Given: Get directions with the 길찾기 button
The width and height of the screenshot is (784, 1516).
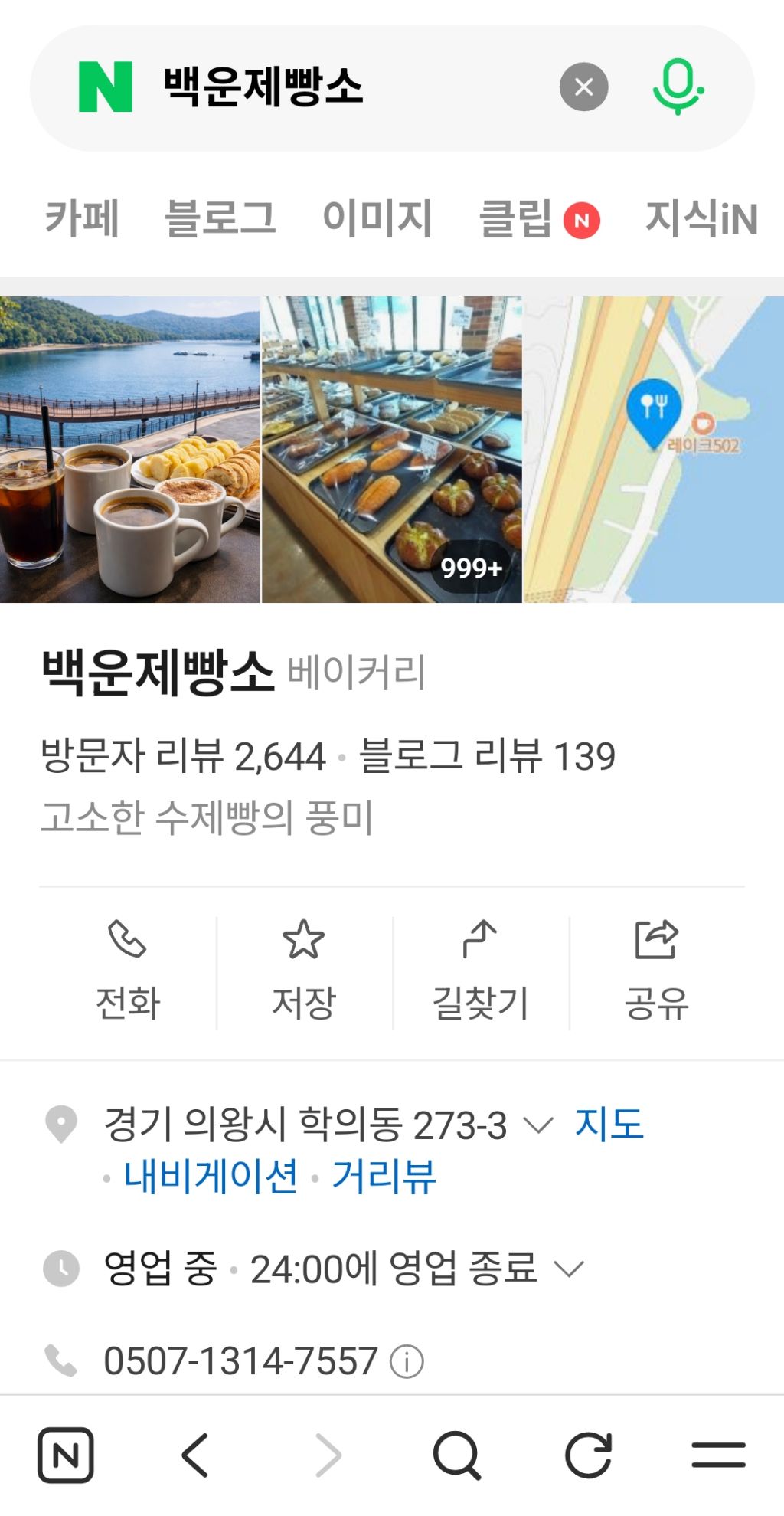Looking at the screenshot, I should tap(480, 971).
